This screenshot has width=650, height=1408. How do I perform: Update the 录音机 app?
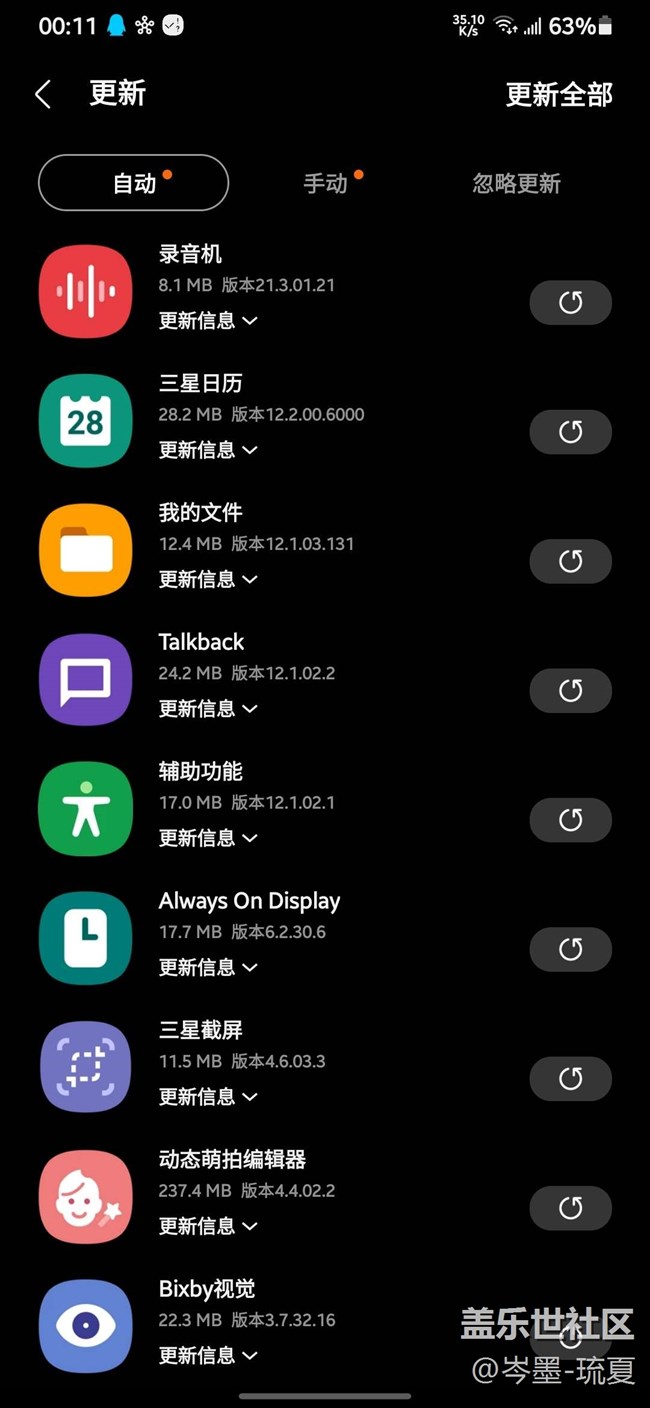point(570,303)
